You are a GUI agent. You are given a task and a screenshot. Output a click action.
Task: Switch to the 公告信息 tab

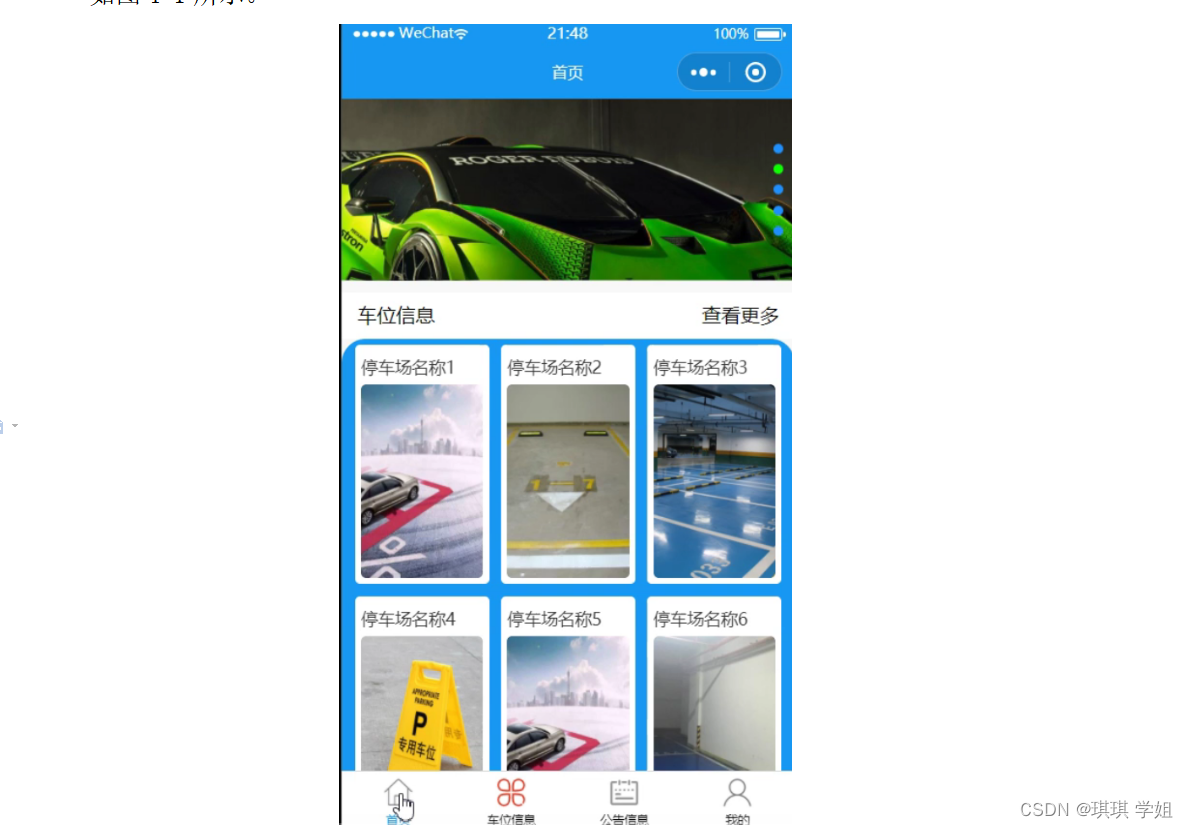click(x=624, y=799)
